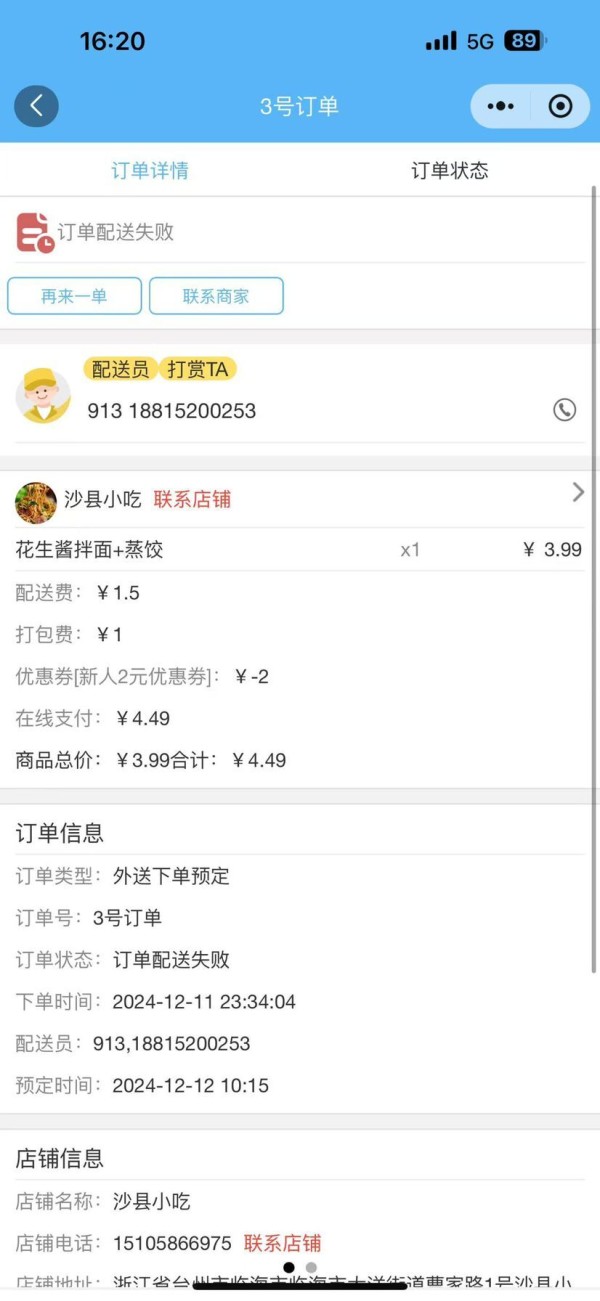This screenshot has width=600, height=1301.
Task: Tap 联系店铺 next to the shop name
Action: tap(192, 500)
